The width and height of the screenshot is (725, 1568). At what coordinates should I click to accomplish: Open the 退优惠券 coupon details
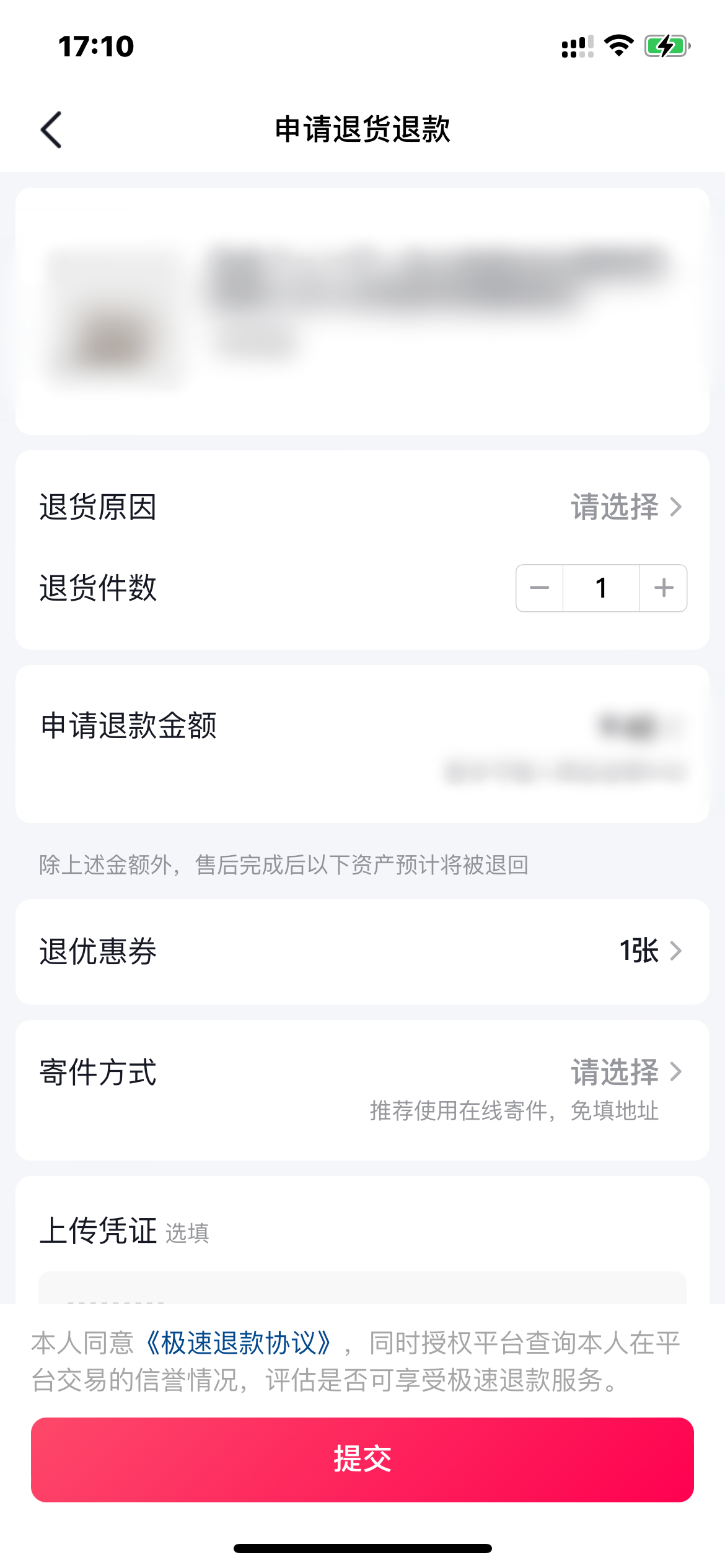tap(651, 951)
